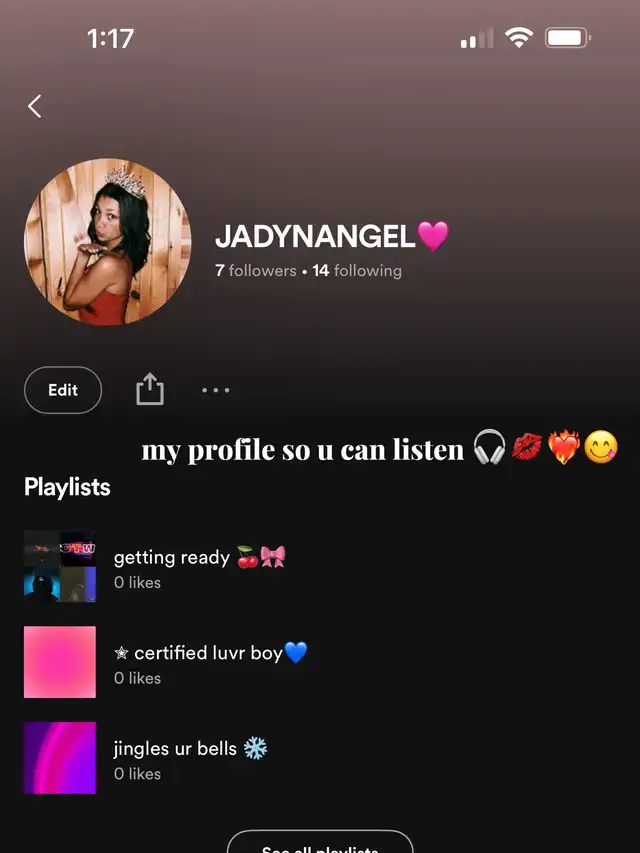Image resolution: width=640 pixels, height=853 pixels.
Task: View the 7 followers list
Action: pos(256,270)
